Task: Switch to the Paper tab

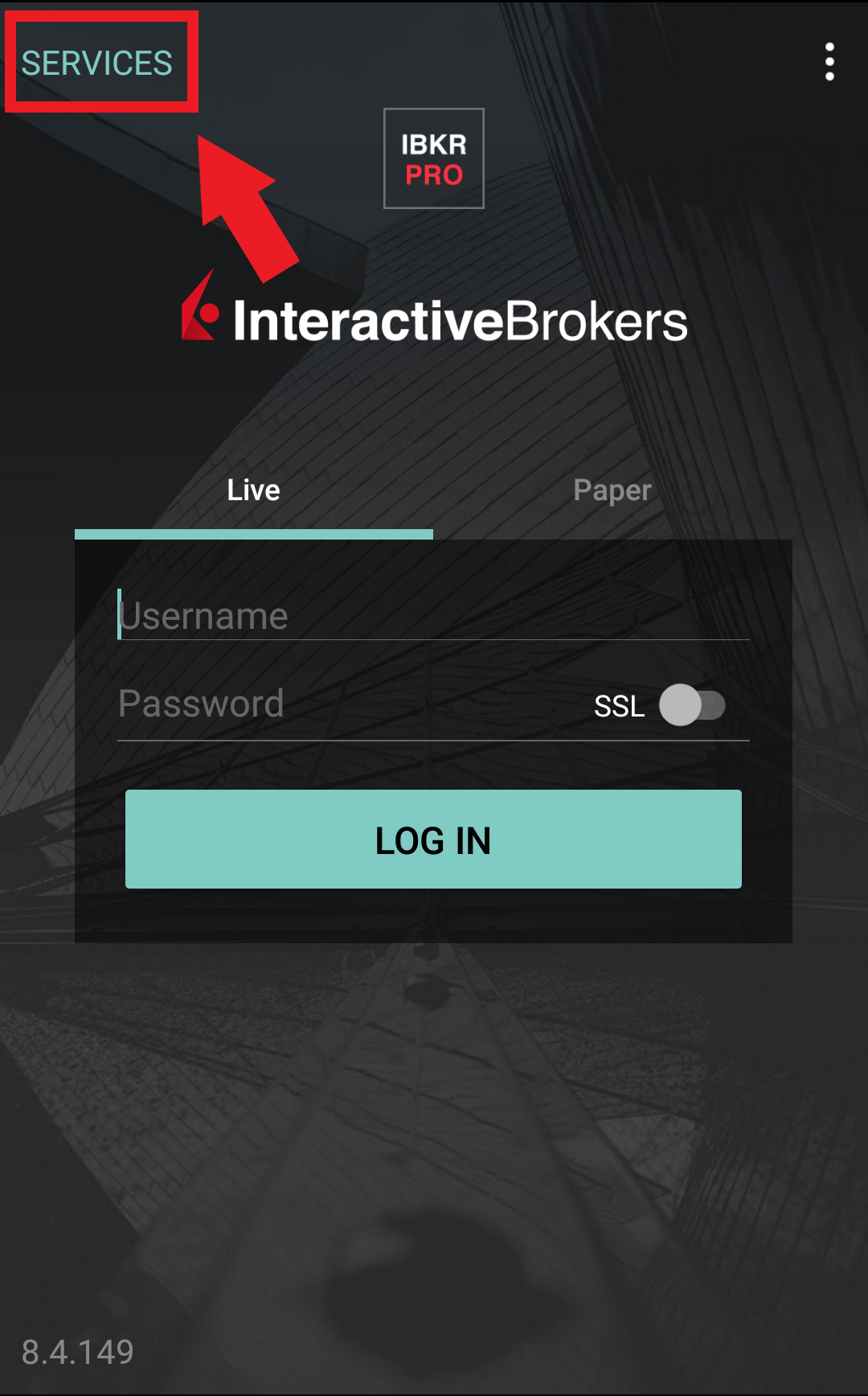Action: coord(612,491)
